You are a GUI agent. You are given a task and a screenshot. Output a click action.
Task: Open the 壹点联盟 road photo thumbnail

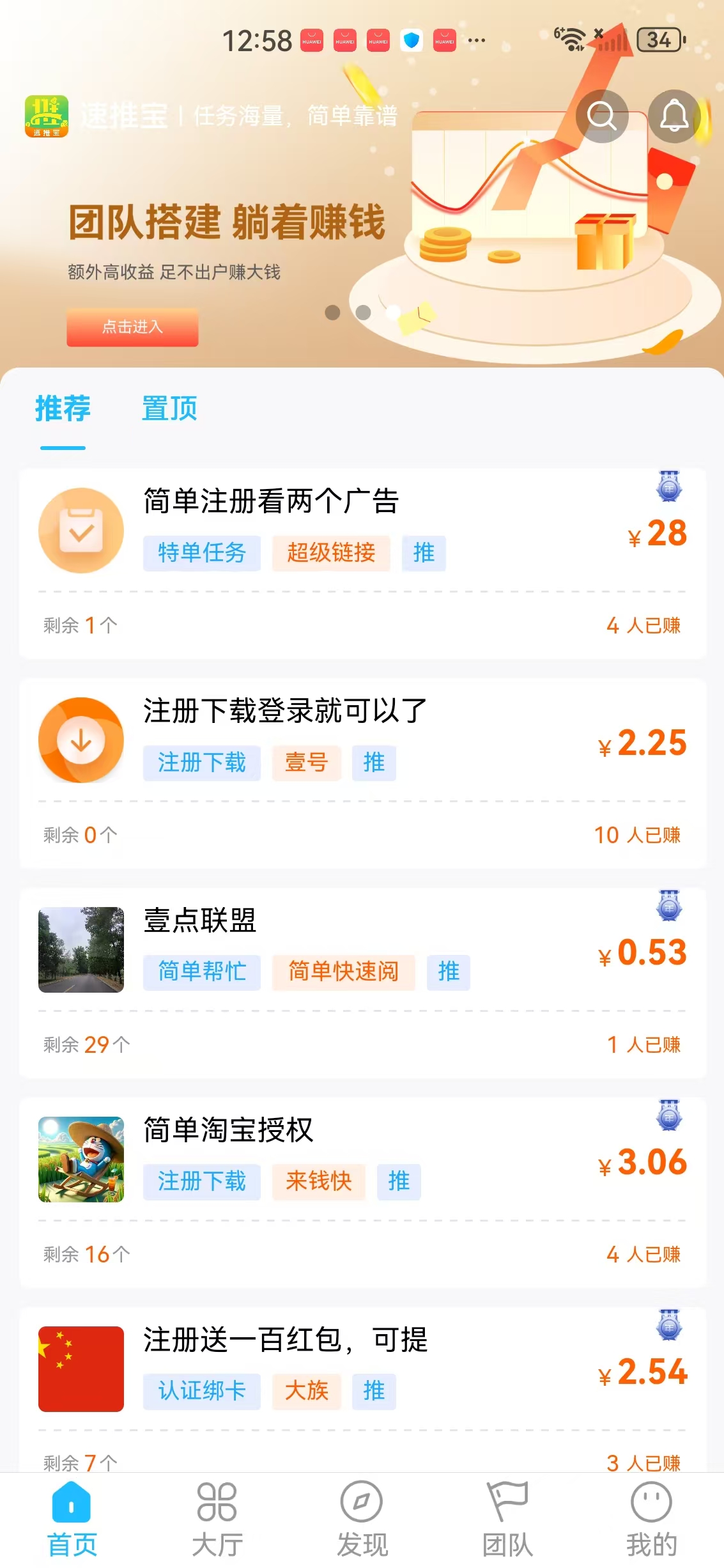click(x=81, y=951)
